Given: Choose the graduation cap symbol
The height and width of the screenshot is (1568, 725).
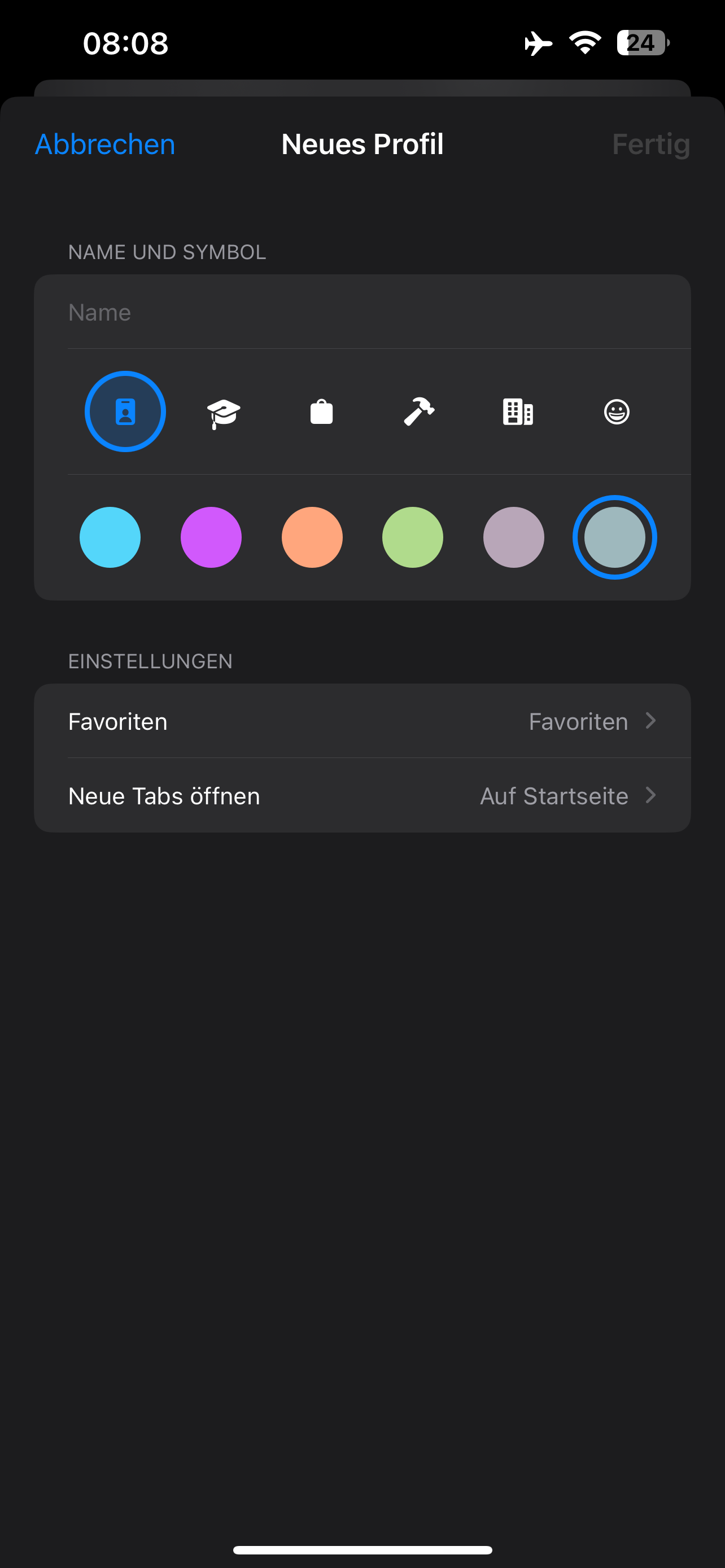Looking at the screenshot, I should 224,413.
